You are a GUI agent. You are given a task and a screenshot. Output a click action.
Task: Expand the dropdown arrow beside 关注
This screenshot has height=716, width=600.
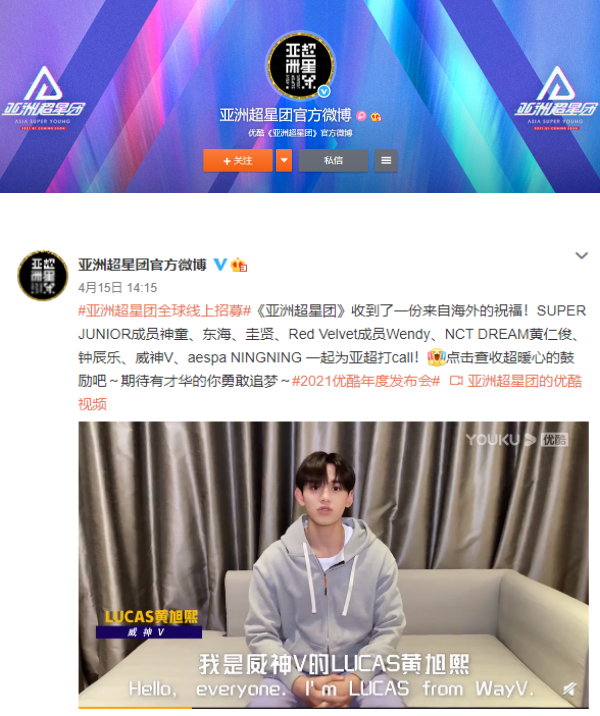(284, 160)
